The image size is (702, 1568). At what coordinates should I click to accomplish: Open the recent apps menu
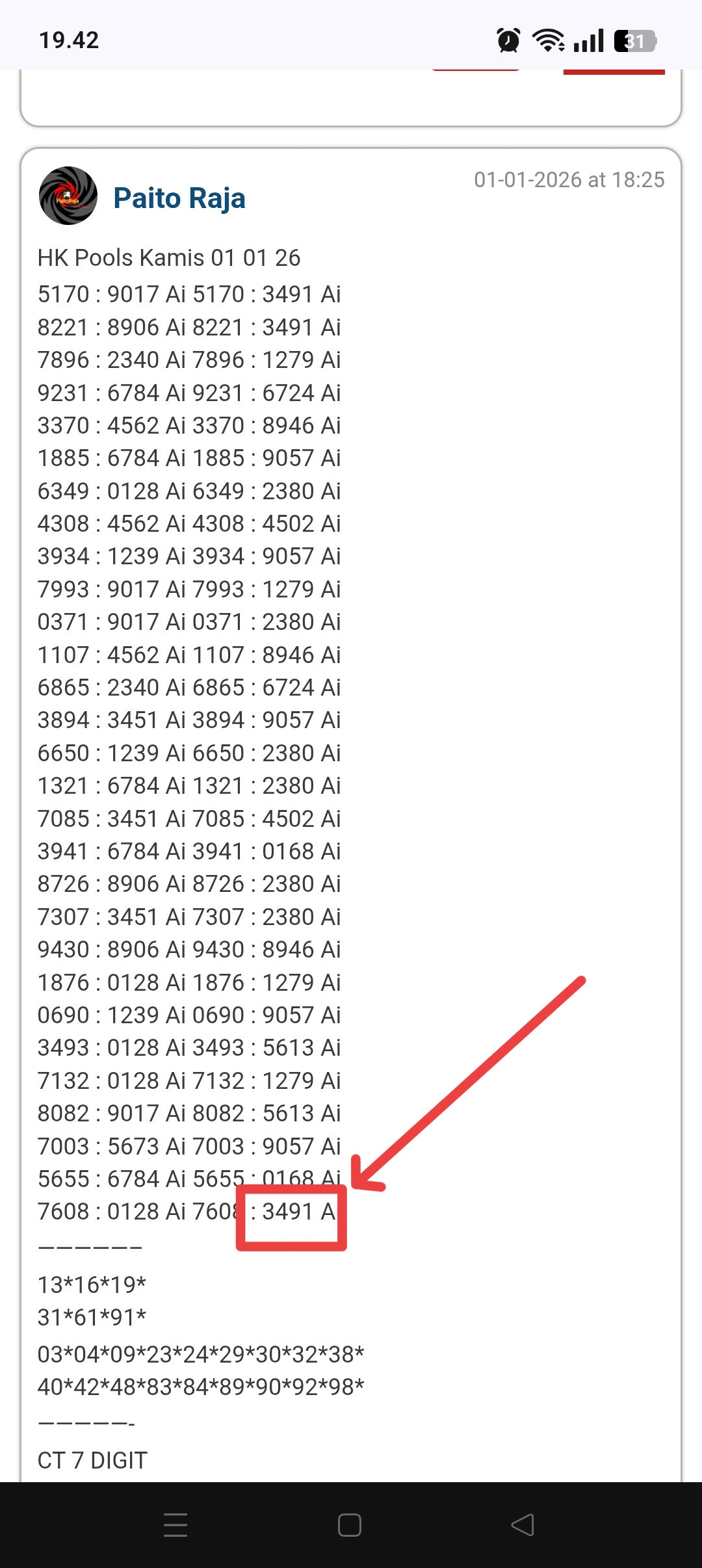[175, 1524]
